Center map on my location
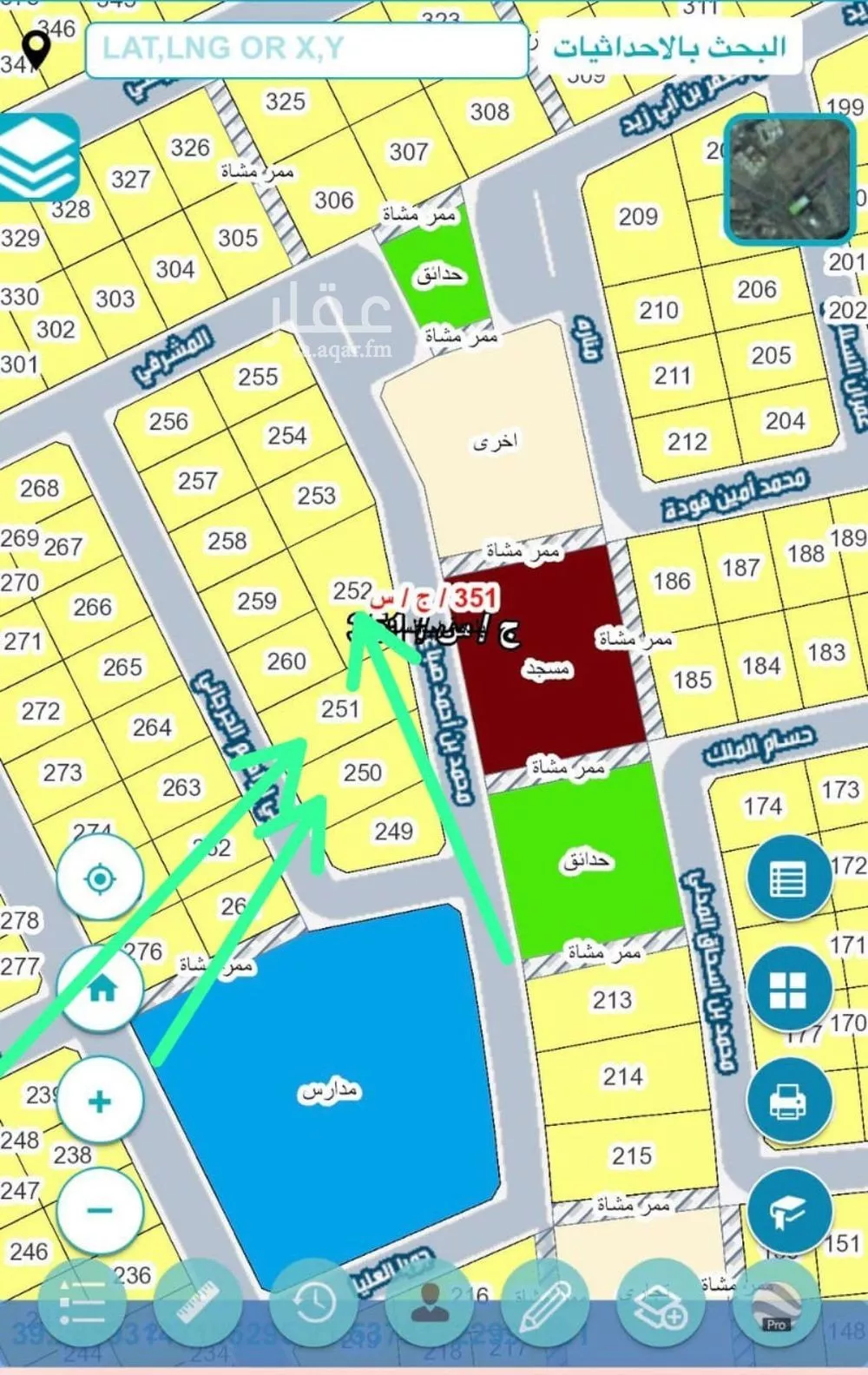868x1375 pixels. (x=100, y=879)
